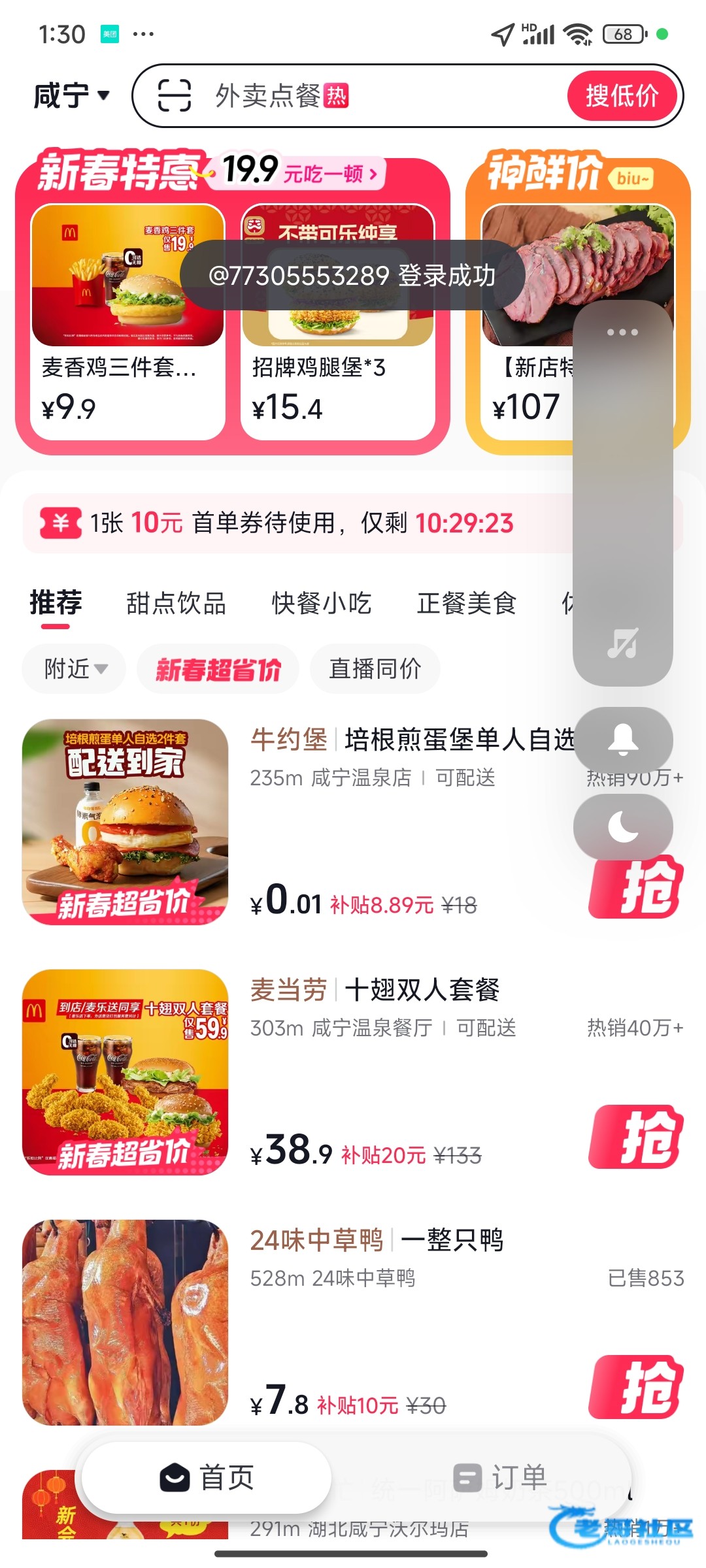This screenshot has width=706, height=1568.
Task: Open the 咸宁 city selector dropdown
Action: (71, 96)
